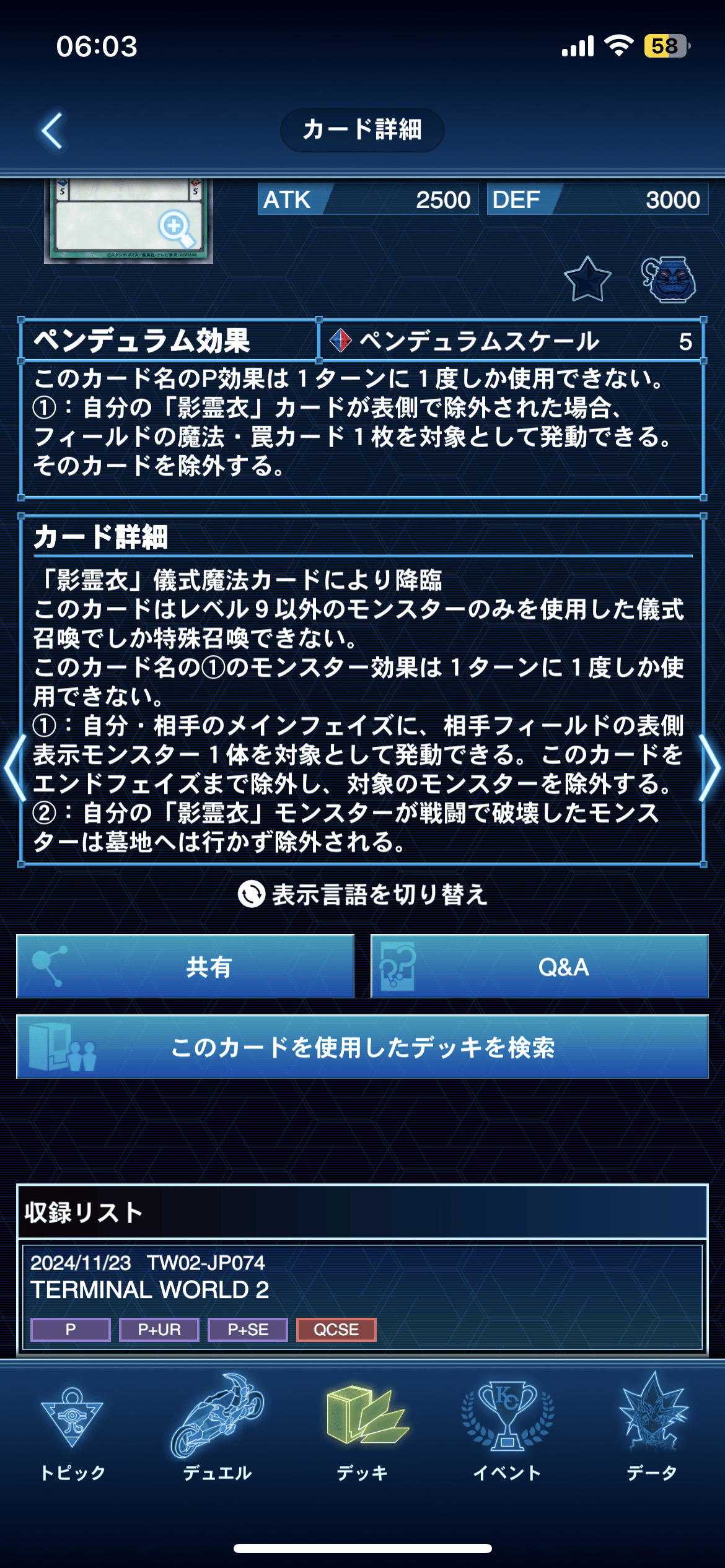Show the previous card with the left arrow
Screen dimensions: 725x1568
pos(14,768)
